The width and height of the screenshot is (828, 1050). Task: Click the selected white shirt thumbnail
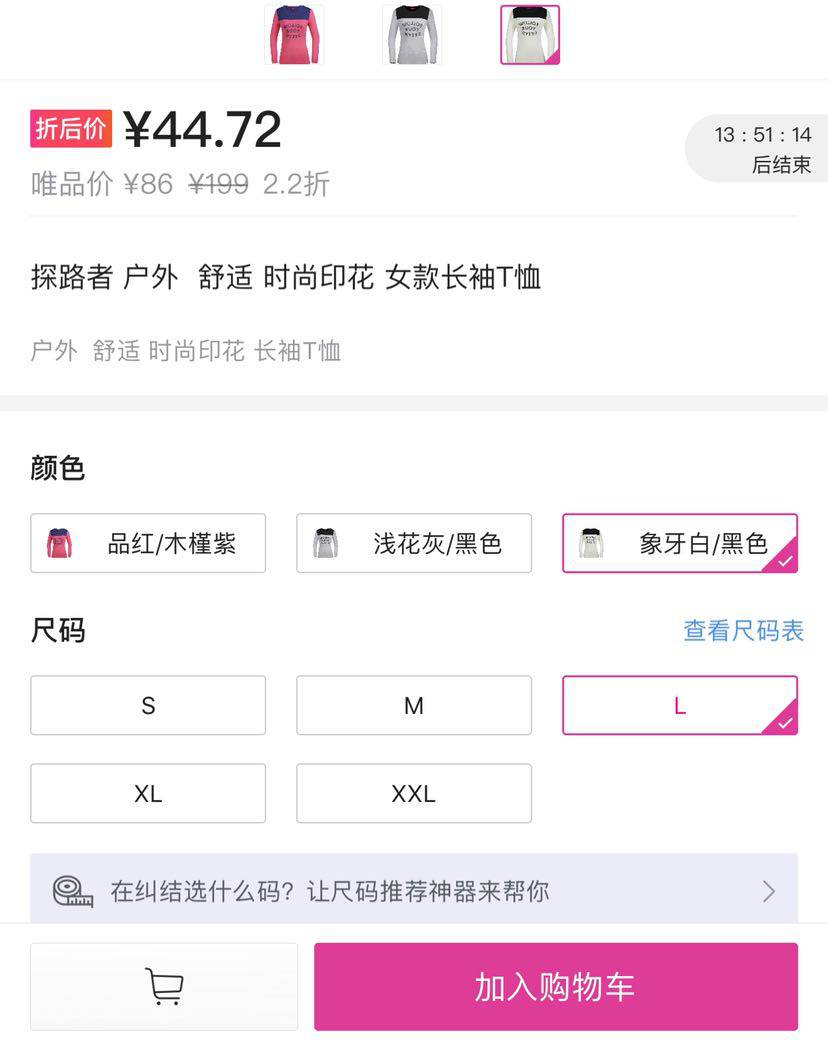[x=529, y=35]
